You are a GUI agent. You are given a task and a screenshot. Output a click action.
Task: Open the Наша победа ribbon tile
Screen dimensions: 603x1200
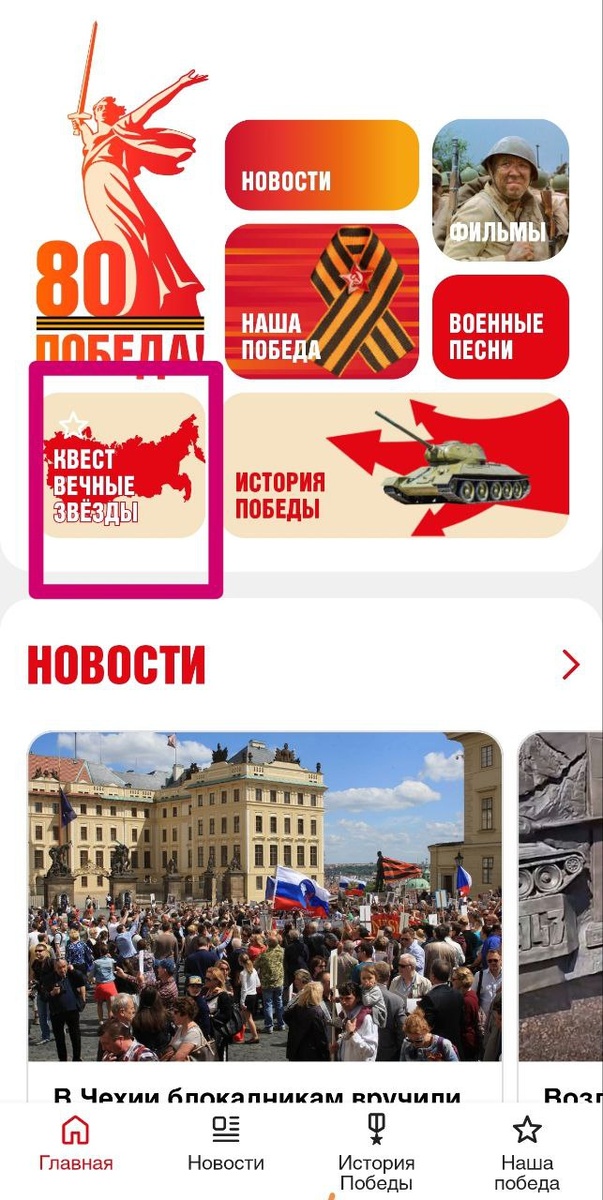click(321, 301)
